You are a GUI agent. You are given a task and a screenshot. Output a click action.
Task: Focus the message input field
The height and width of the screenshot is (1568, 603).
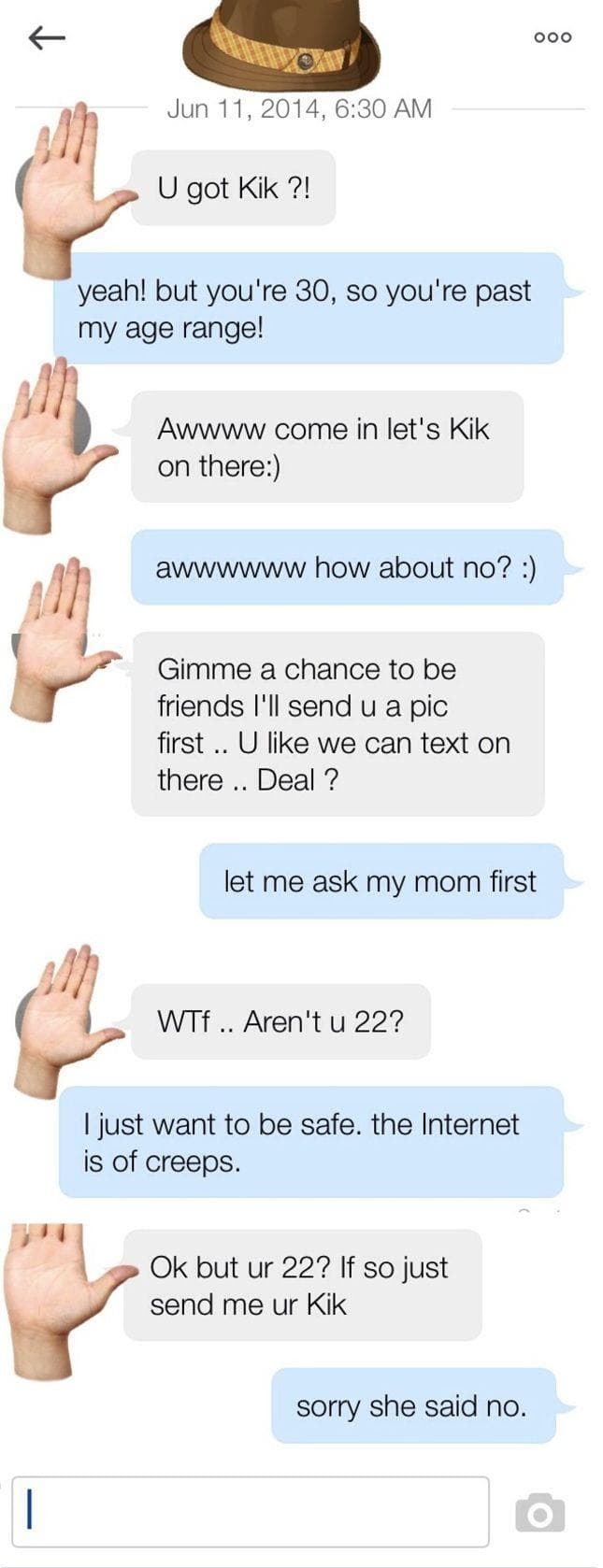point(251,1511)
